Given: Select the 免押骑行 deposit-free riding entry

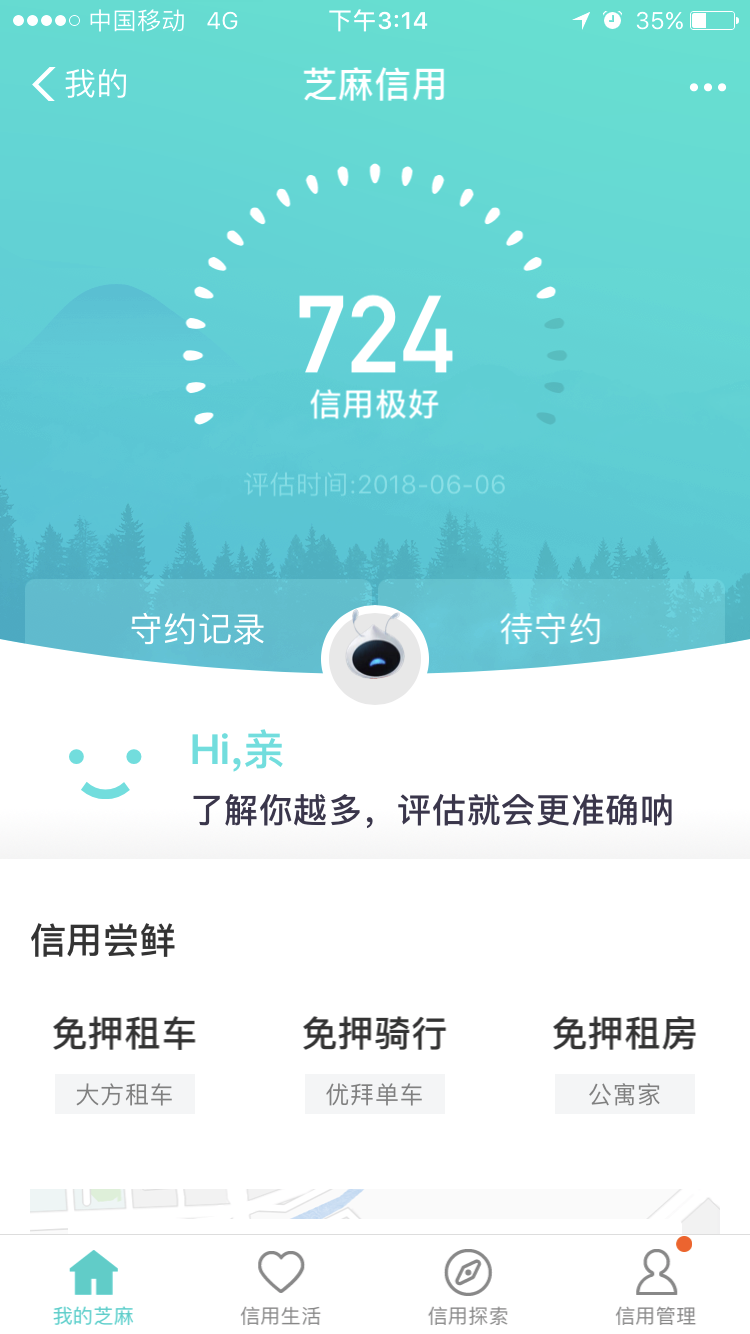Looking at the screenshot, I should (374, 1033).
